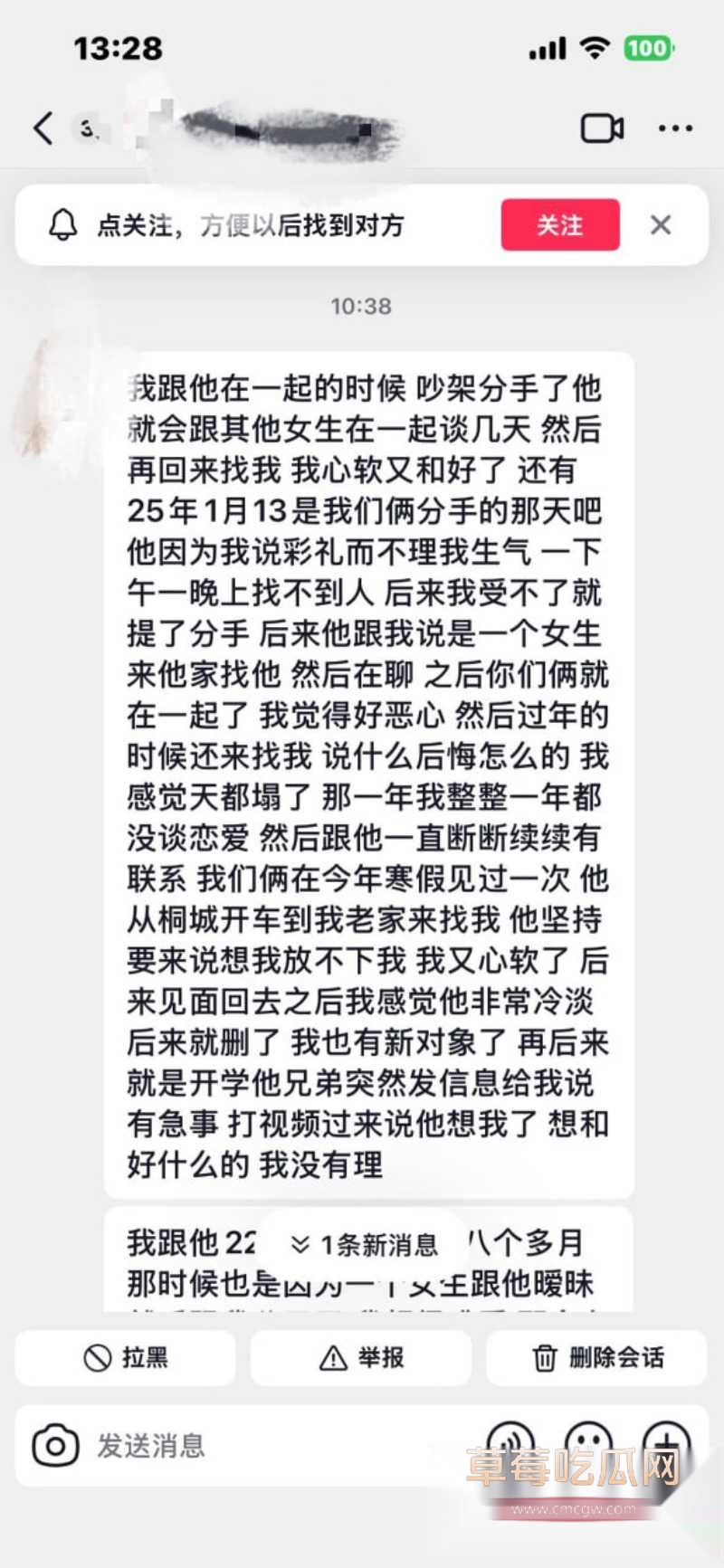Go back using the top-left arrow
Viewport: 724px width, 1568px height.
pyautogui.click(x=44, y=128)
